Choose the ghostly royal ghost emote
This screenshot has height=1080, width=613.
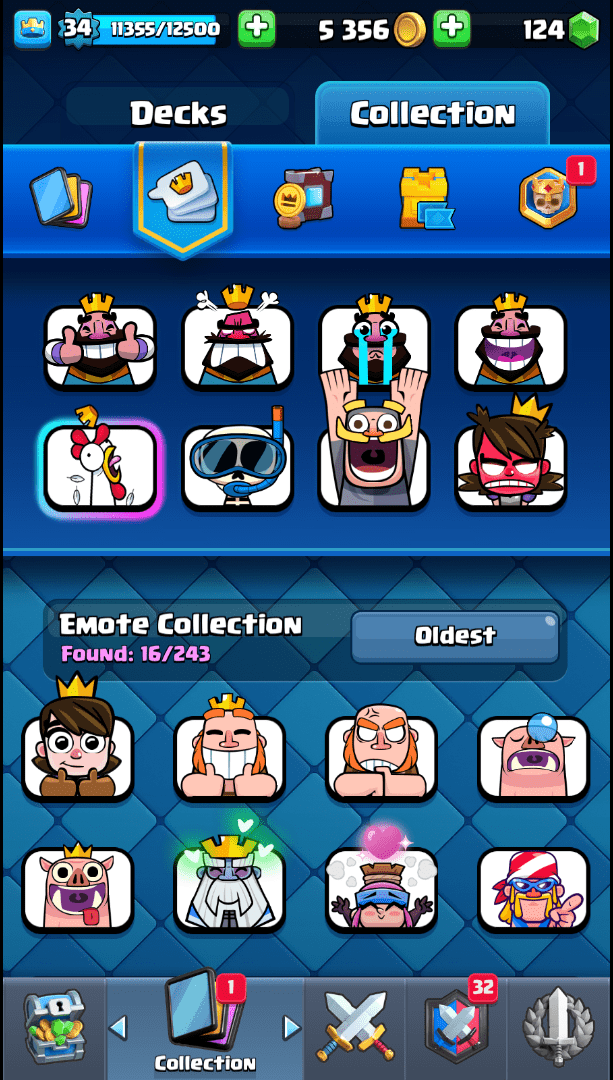tap(229, 885)
